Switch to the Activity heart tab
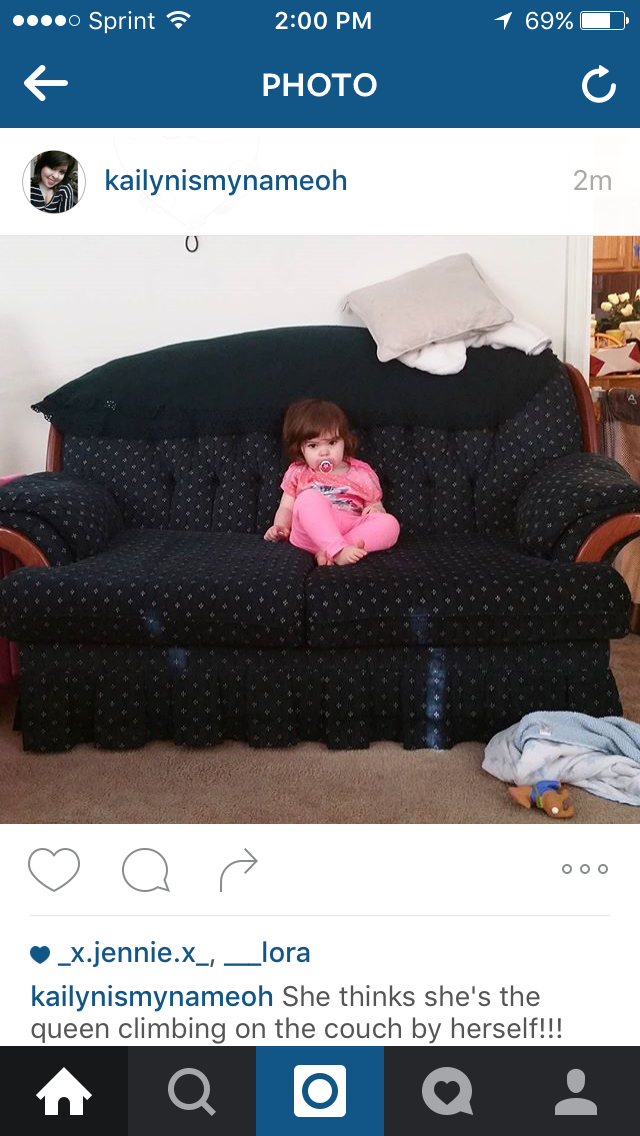640x1136 pixels. 448,1091
